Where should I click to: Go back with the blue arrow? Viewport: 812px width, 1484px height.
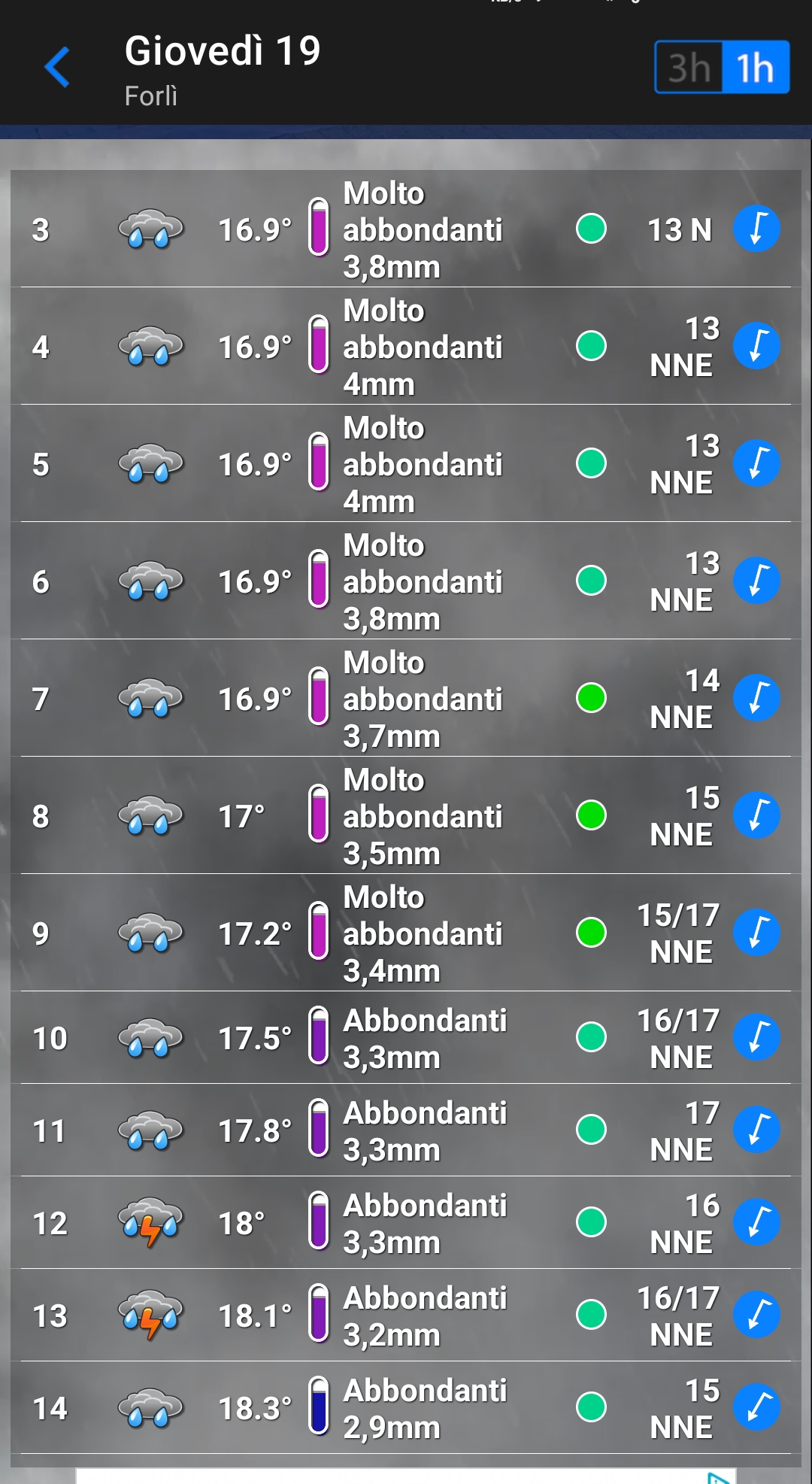point(58,68)
